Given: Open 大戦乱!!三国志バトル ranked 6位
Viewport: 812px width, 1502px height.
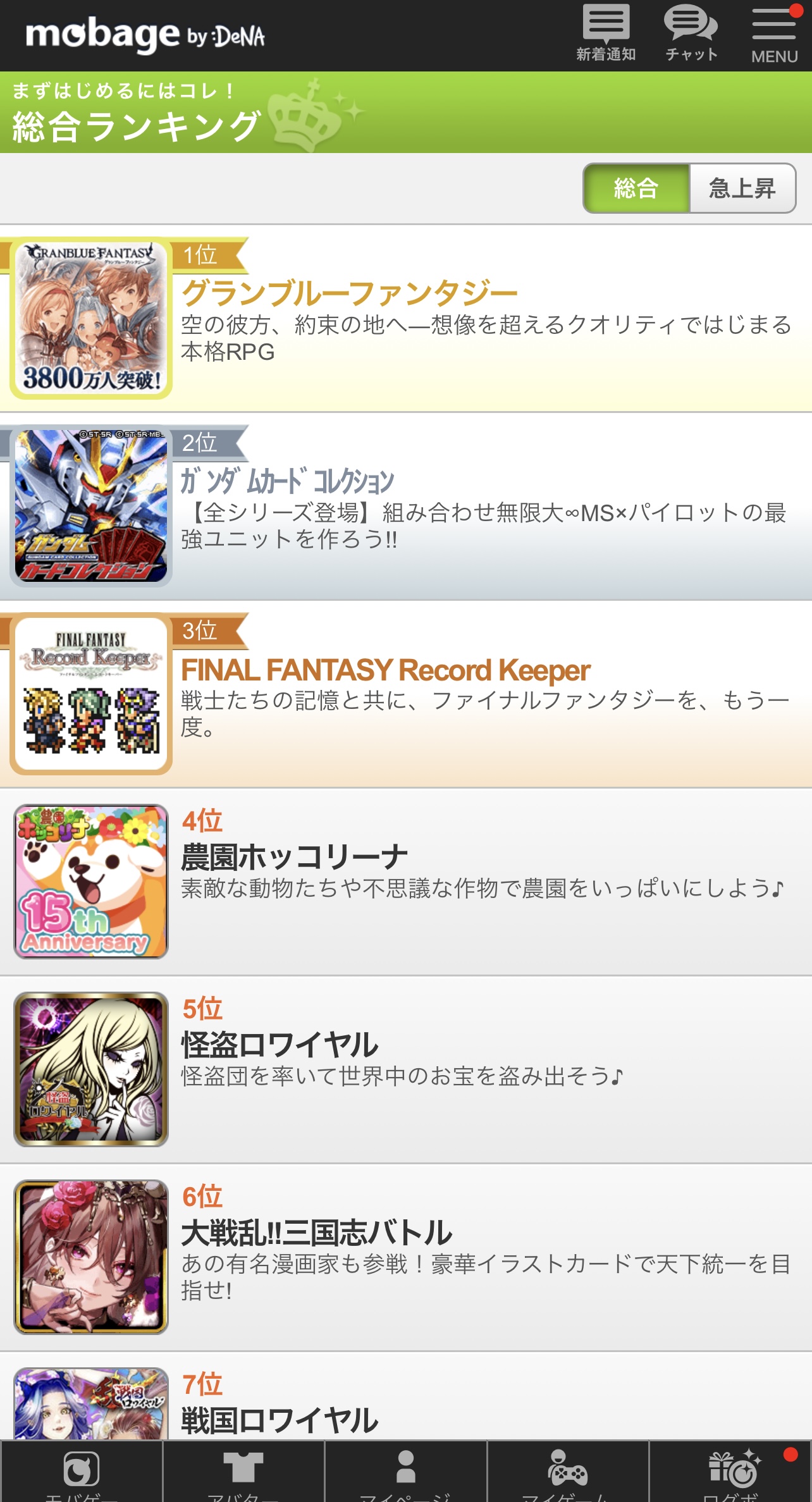Looking at the screenshot, I should click(x=406, y=1257).
